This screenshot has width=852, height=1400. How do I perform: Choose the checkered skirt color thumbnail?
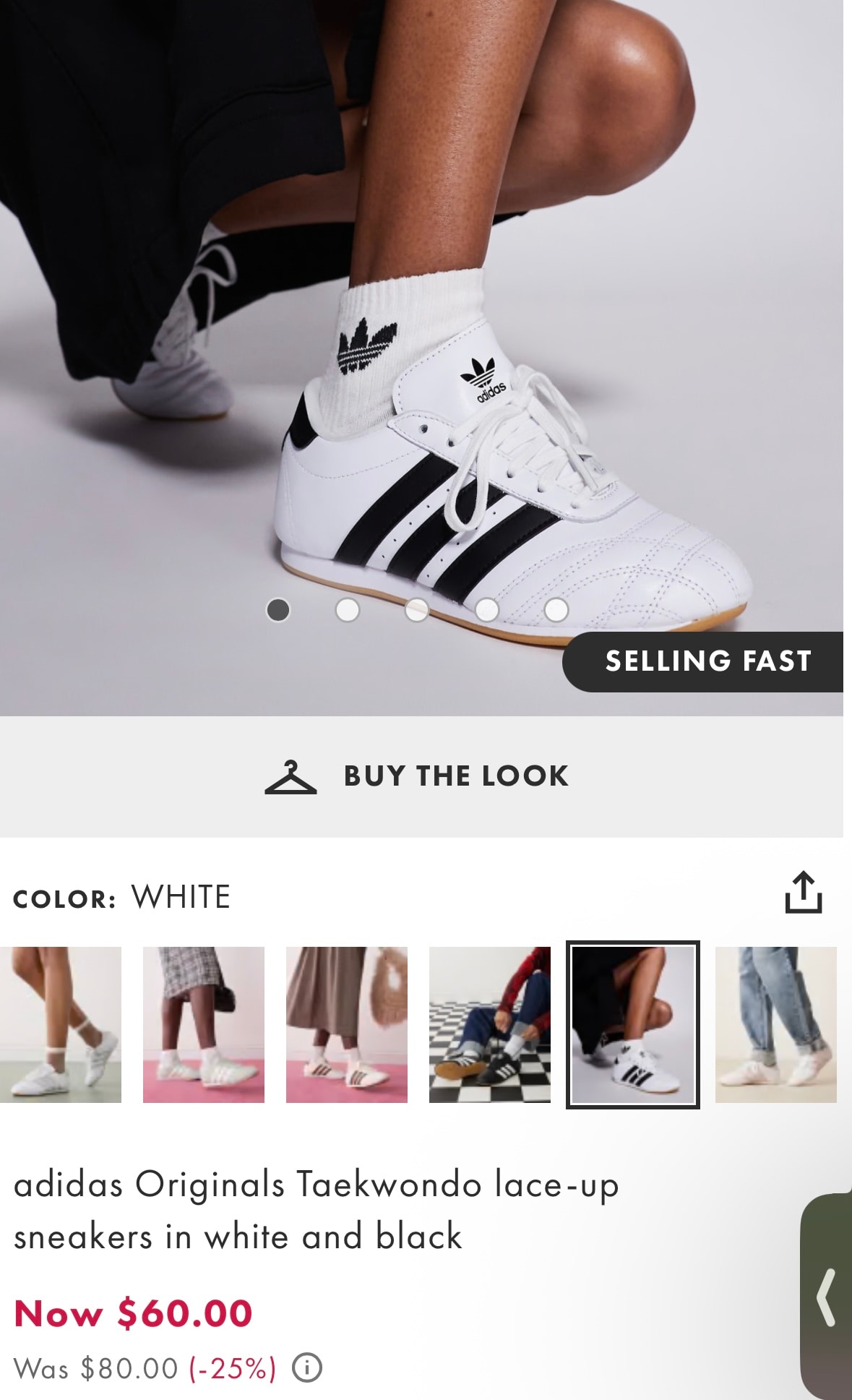click(x=203, y=1024)
